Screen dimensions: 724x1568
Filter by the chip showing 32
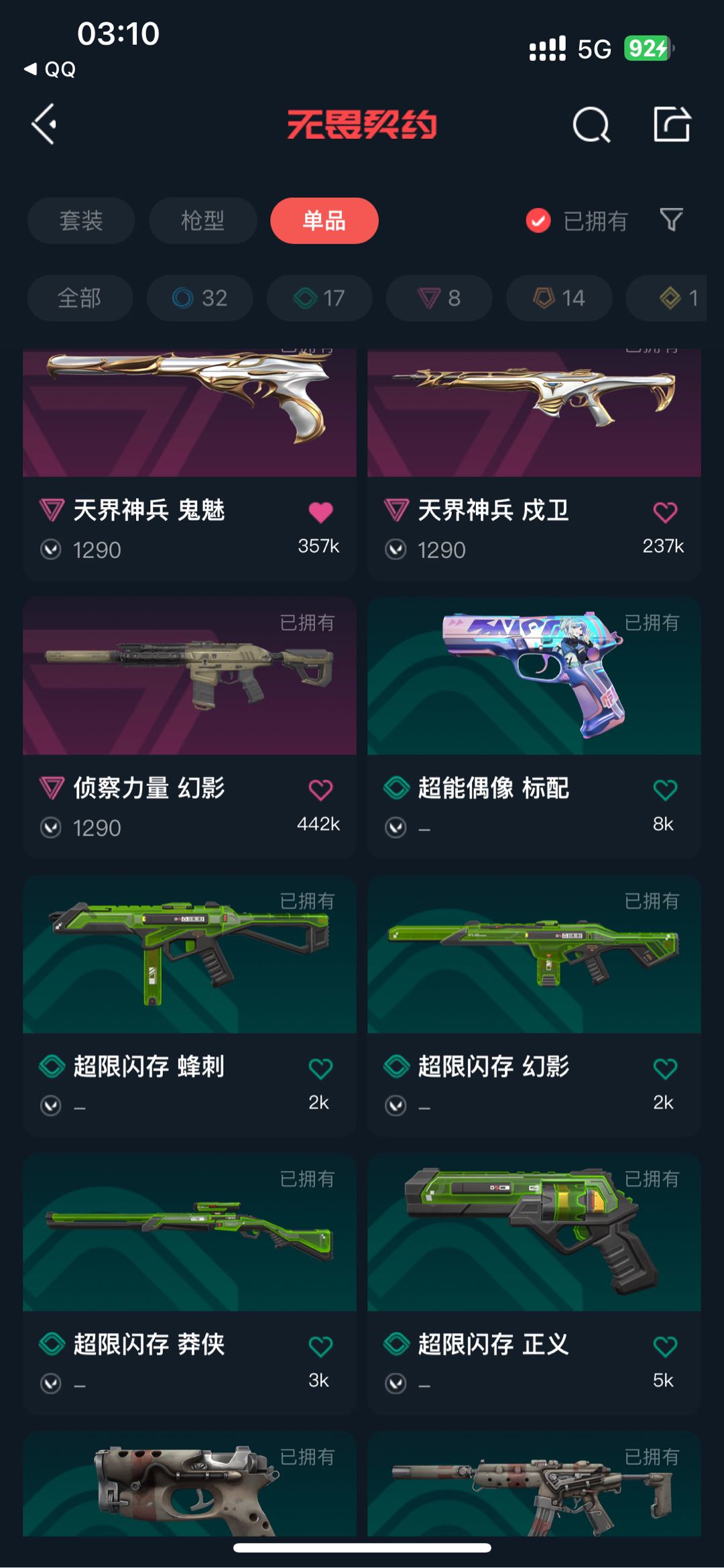[x=200, y=297]
